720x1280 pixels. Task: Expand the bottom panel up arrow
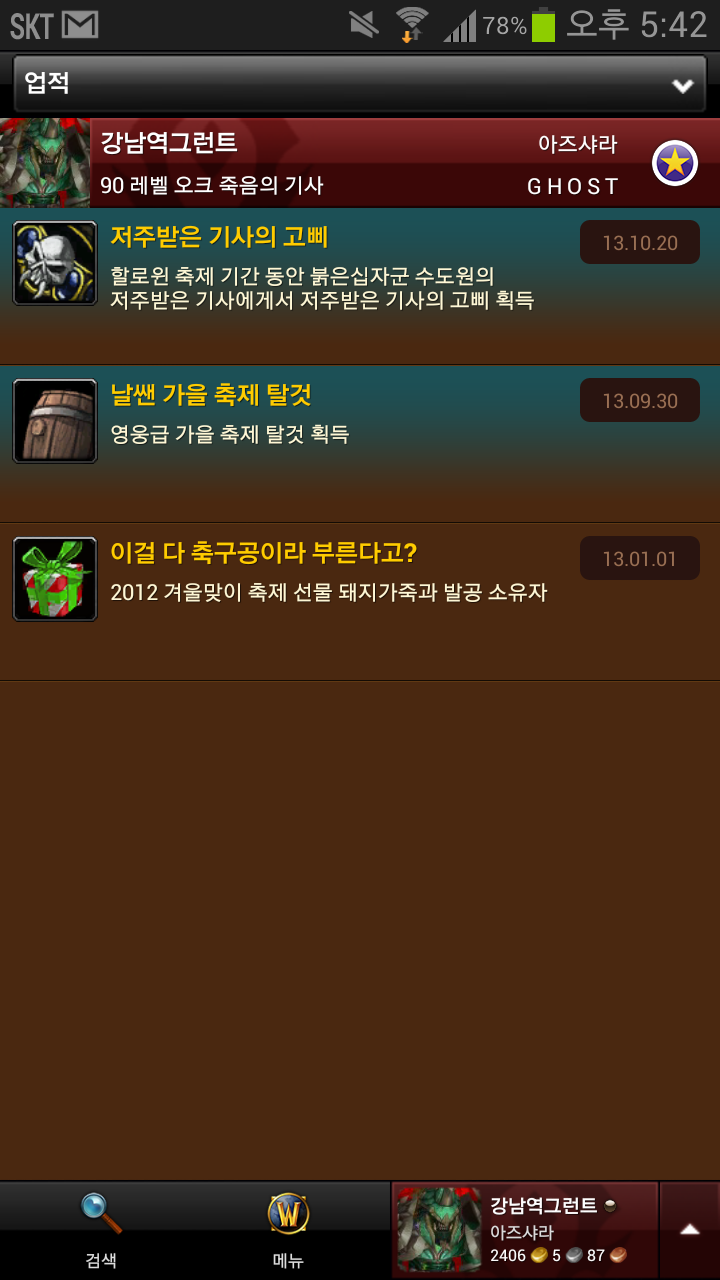[689, 1231]
